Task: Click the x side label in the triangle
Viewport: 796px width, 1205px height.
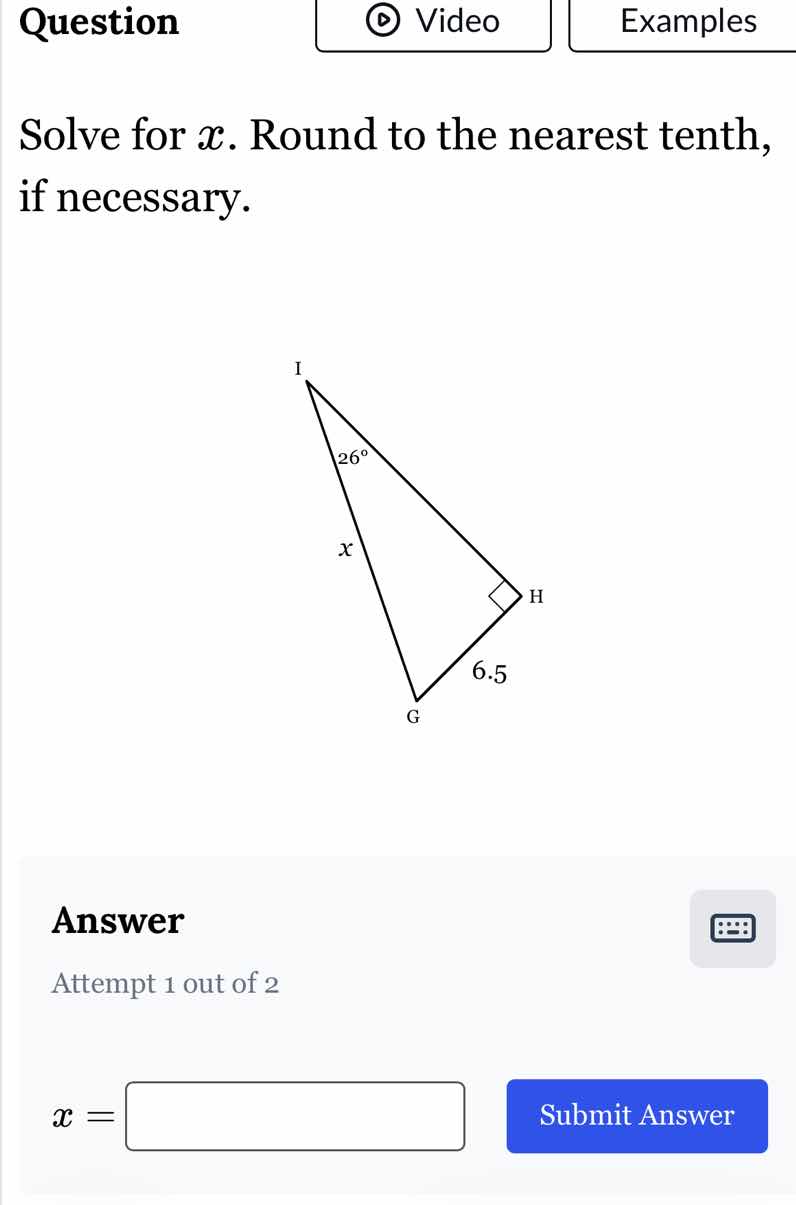Action: click(x=346, y=548)
